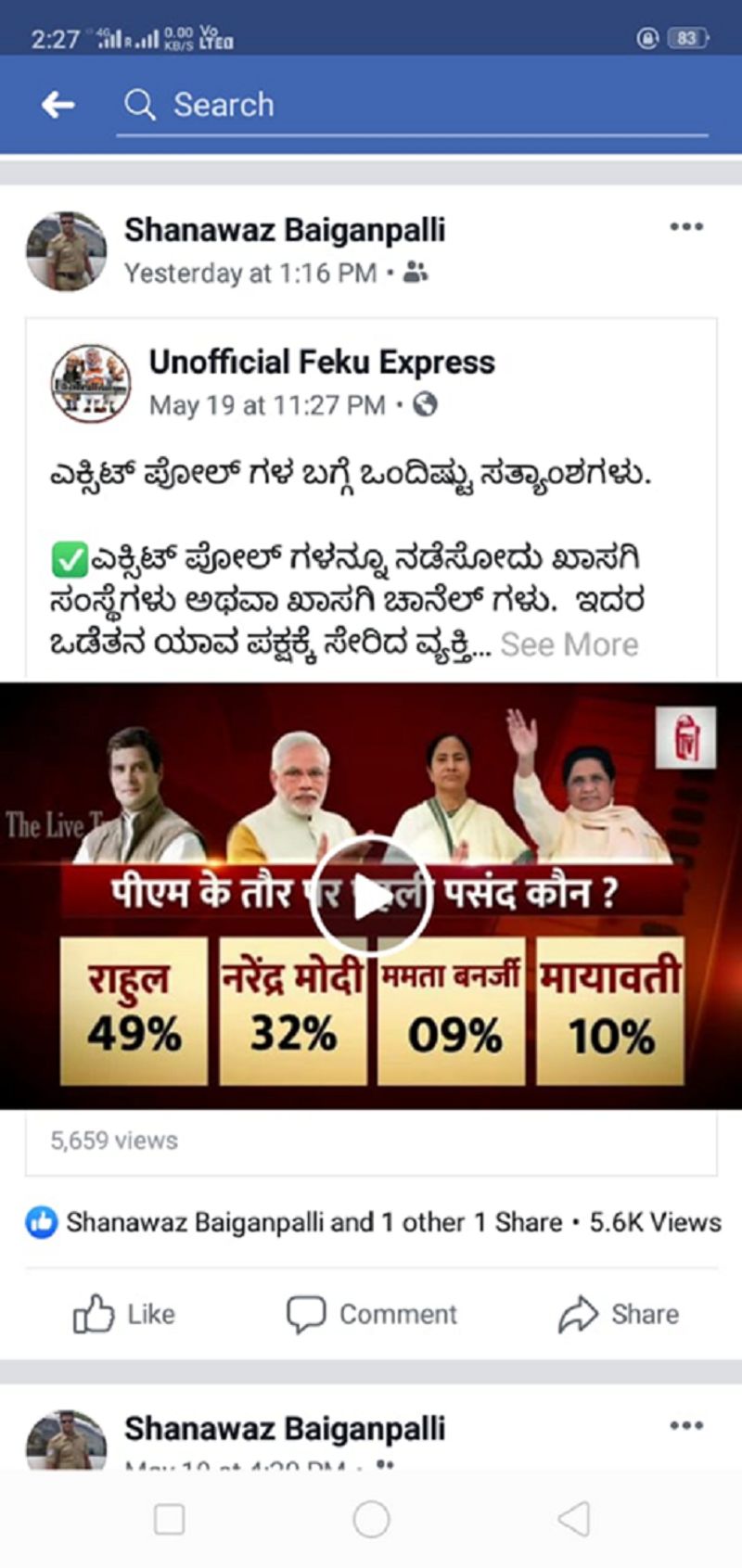Open Unofficial Feku Express profile picture
Screen dimensions: 742x1568
coord(90,383)
